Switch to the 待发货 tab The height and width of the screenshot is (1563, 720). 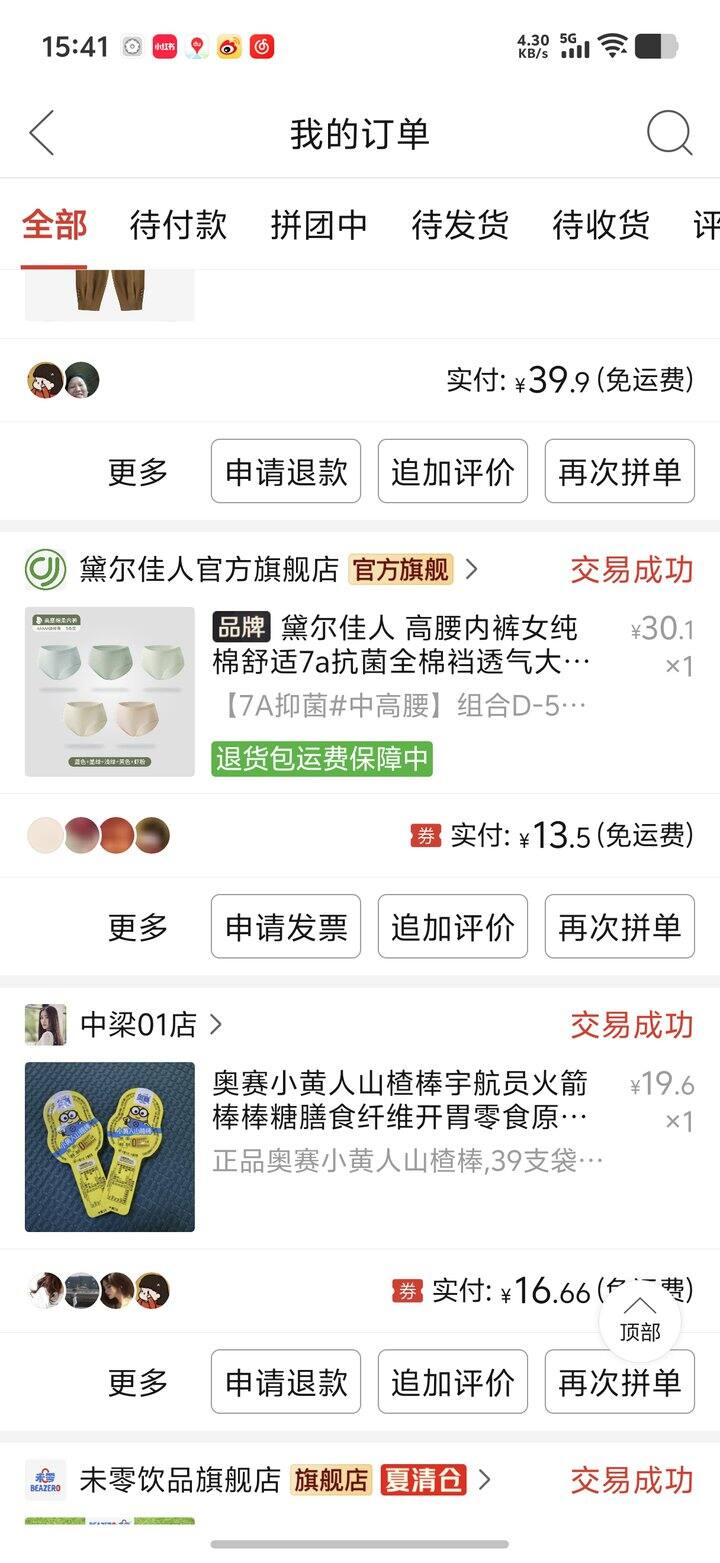460,224
